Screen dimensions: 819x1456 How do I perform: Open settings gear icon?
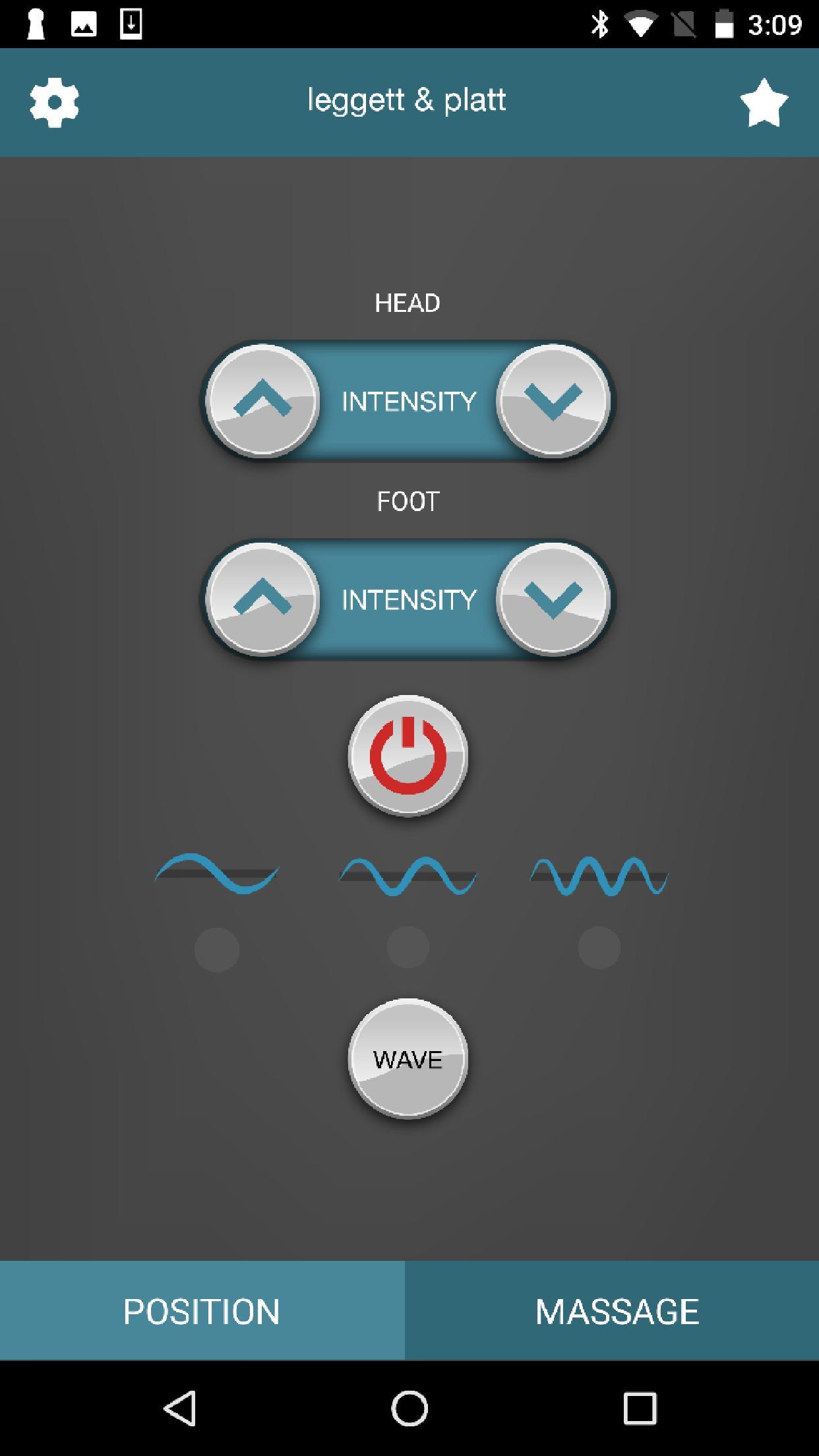point(54,103)
